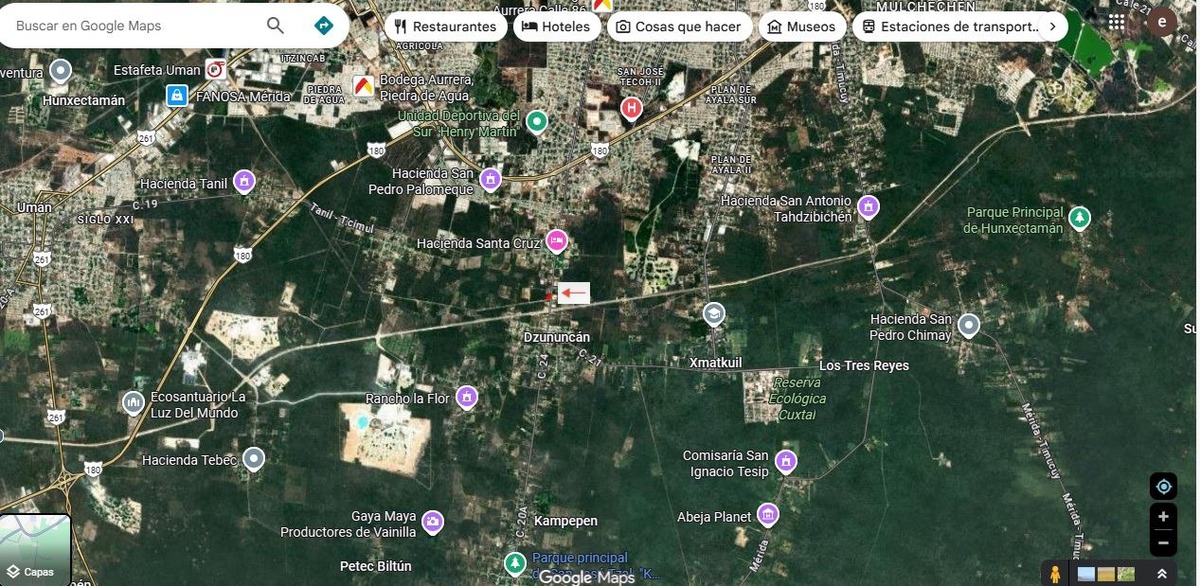The width and height of the screenshot is (1200, 586).
Task: Tap the magnifier search icon
Action: [x=276, y=26]
